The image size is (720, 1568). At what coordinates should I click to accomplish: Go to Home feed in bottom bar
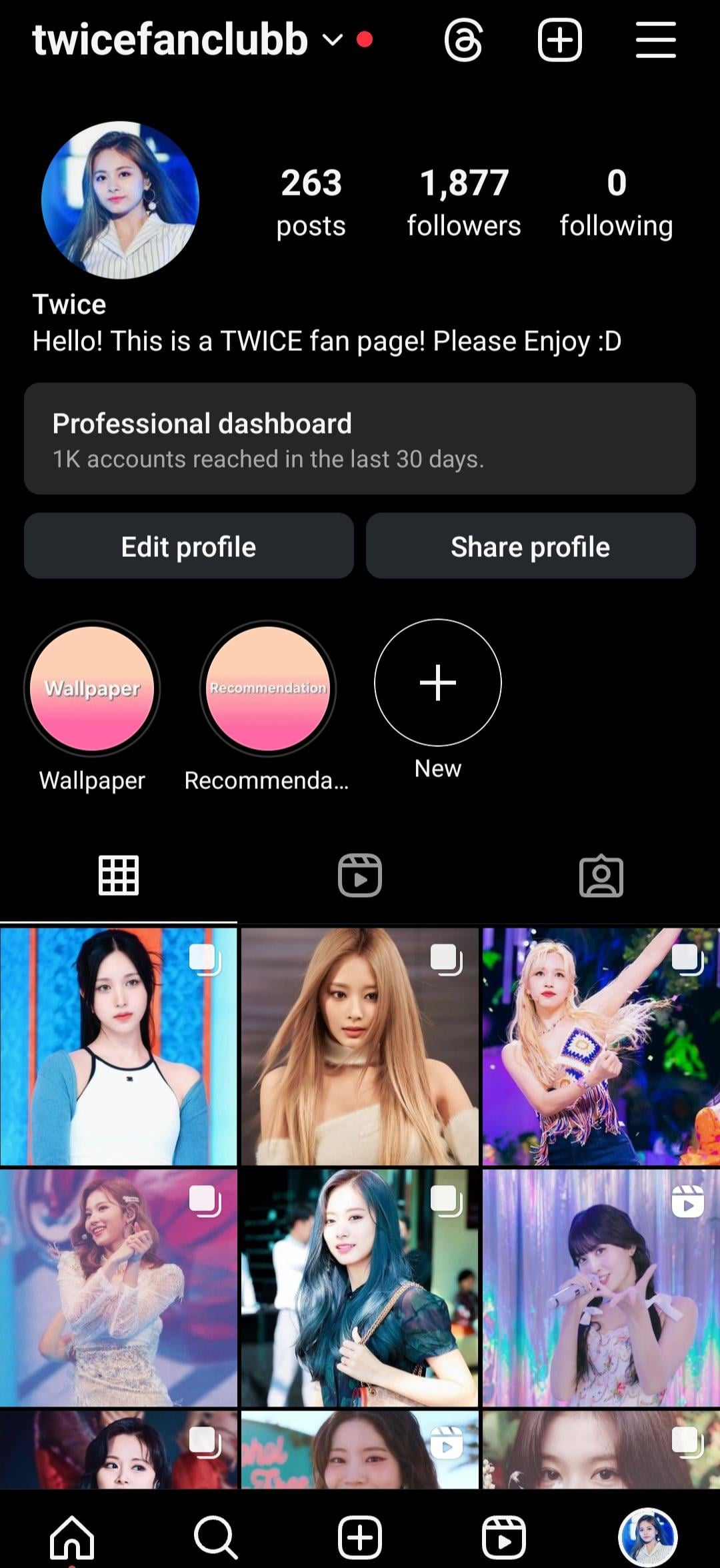click(x=72, y=1537)
